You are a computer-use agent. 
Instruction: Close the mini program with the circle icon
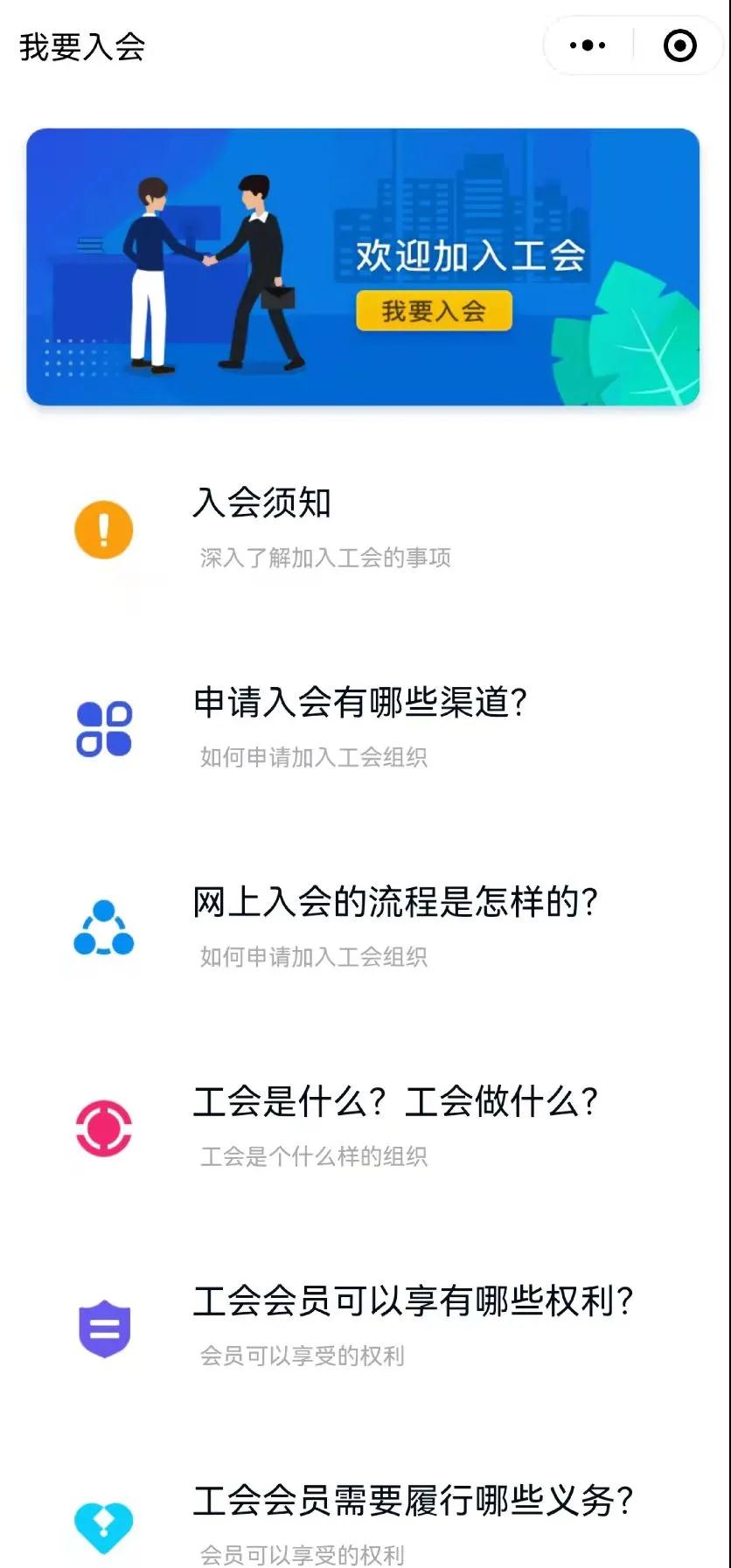point(679,45)
